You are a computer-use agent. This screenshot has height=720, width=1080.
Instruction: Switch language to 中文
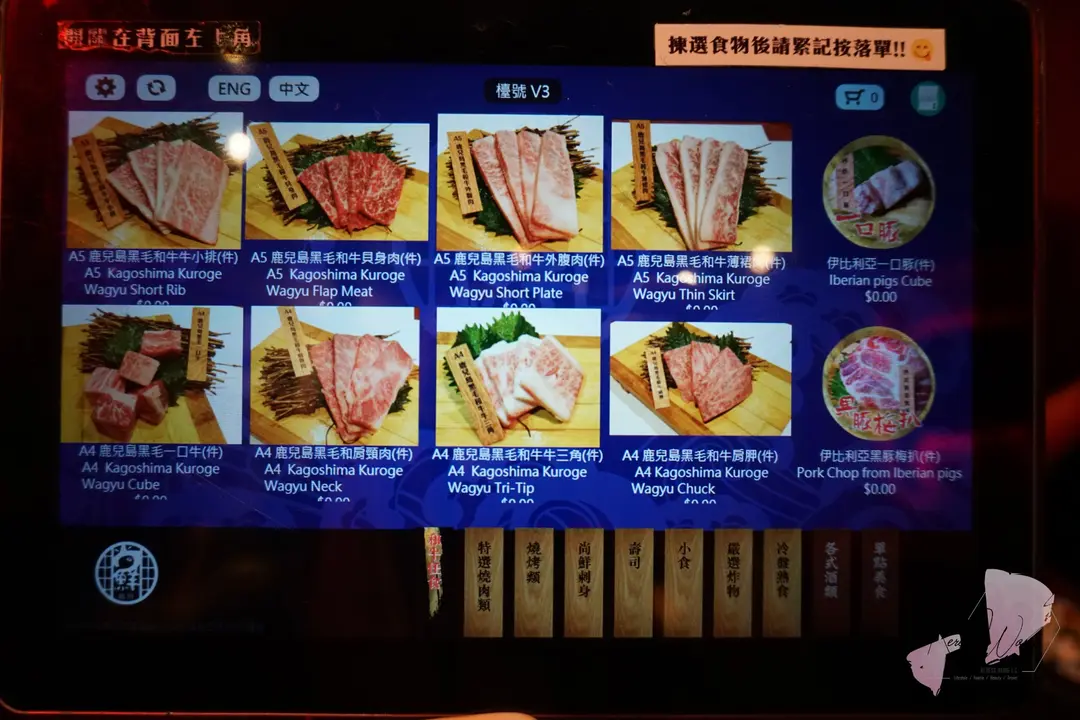(293, 89)
